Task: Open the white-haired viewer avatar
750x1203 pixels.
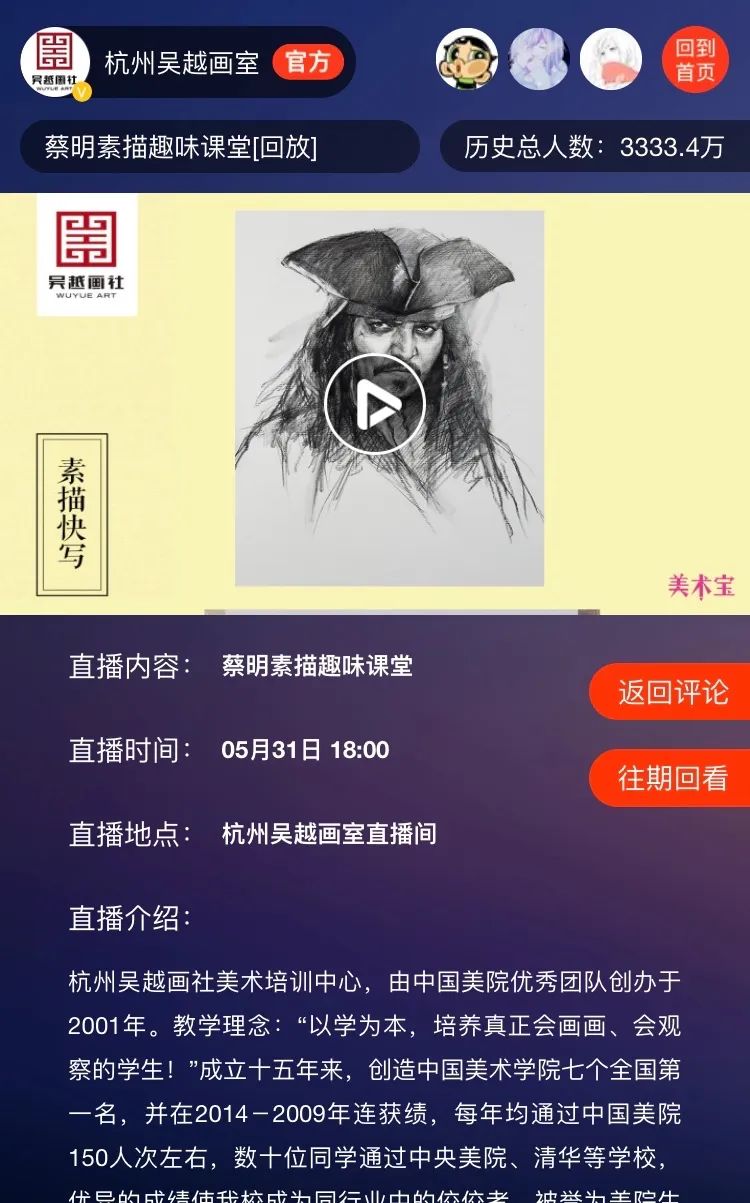Action: tap(611, 59)
